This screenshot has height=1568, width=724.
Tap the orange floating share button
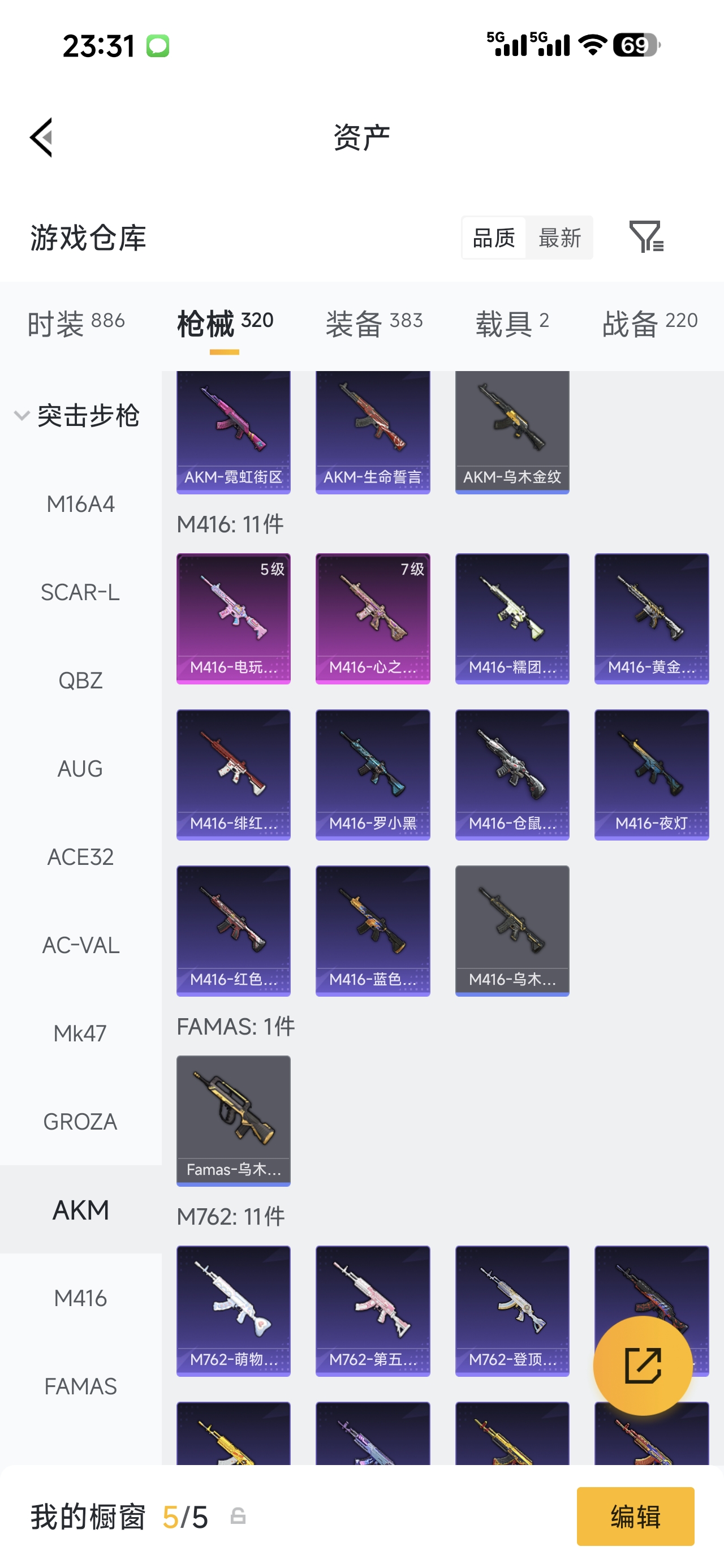click(x=643, y=1365)
